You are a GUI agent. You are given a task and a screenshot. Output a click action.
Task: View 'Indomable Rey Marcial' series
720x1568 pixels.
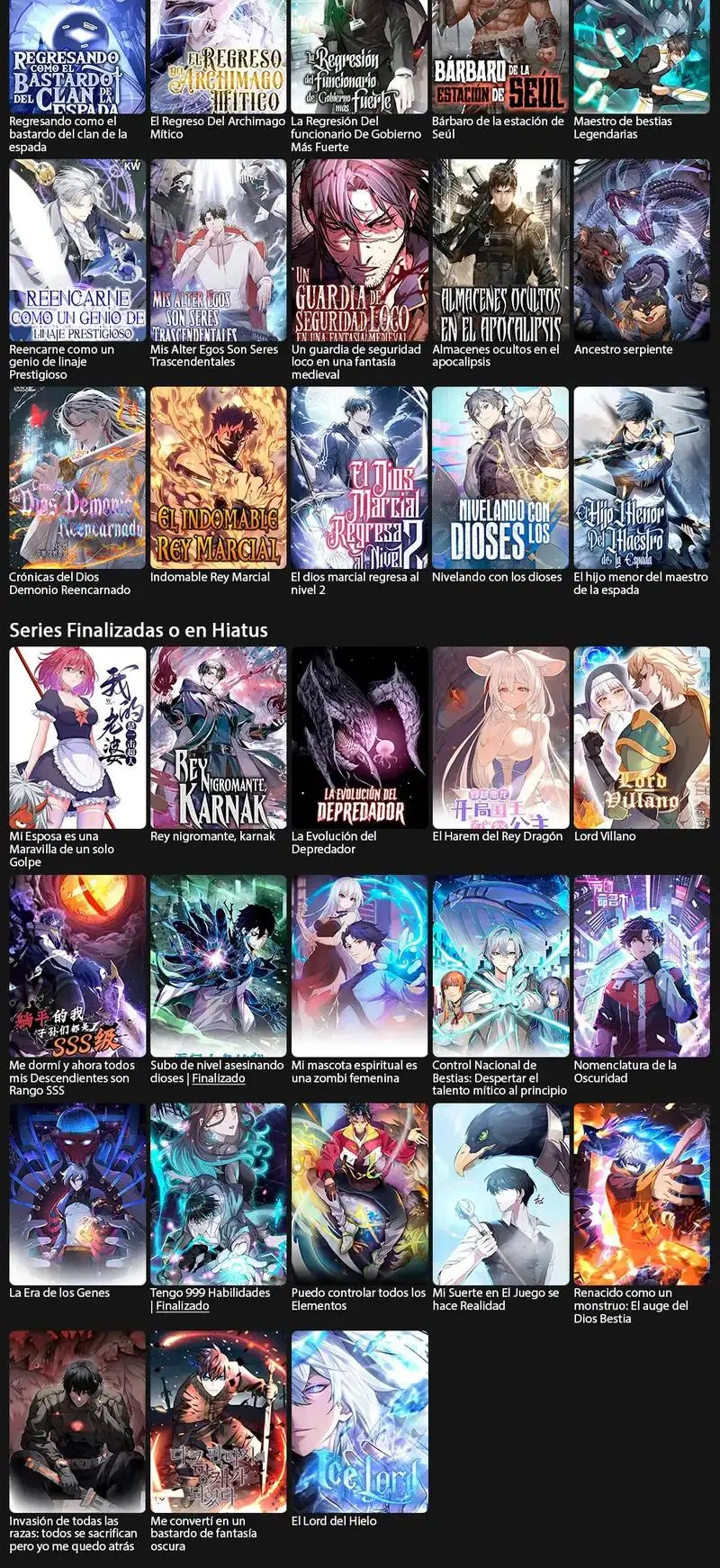(x=219, y=478)
